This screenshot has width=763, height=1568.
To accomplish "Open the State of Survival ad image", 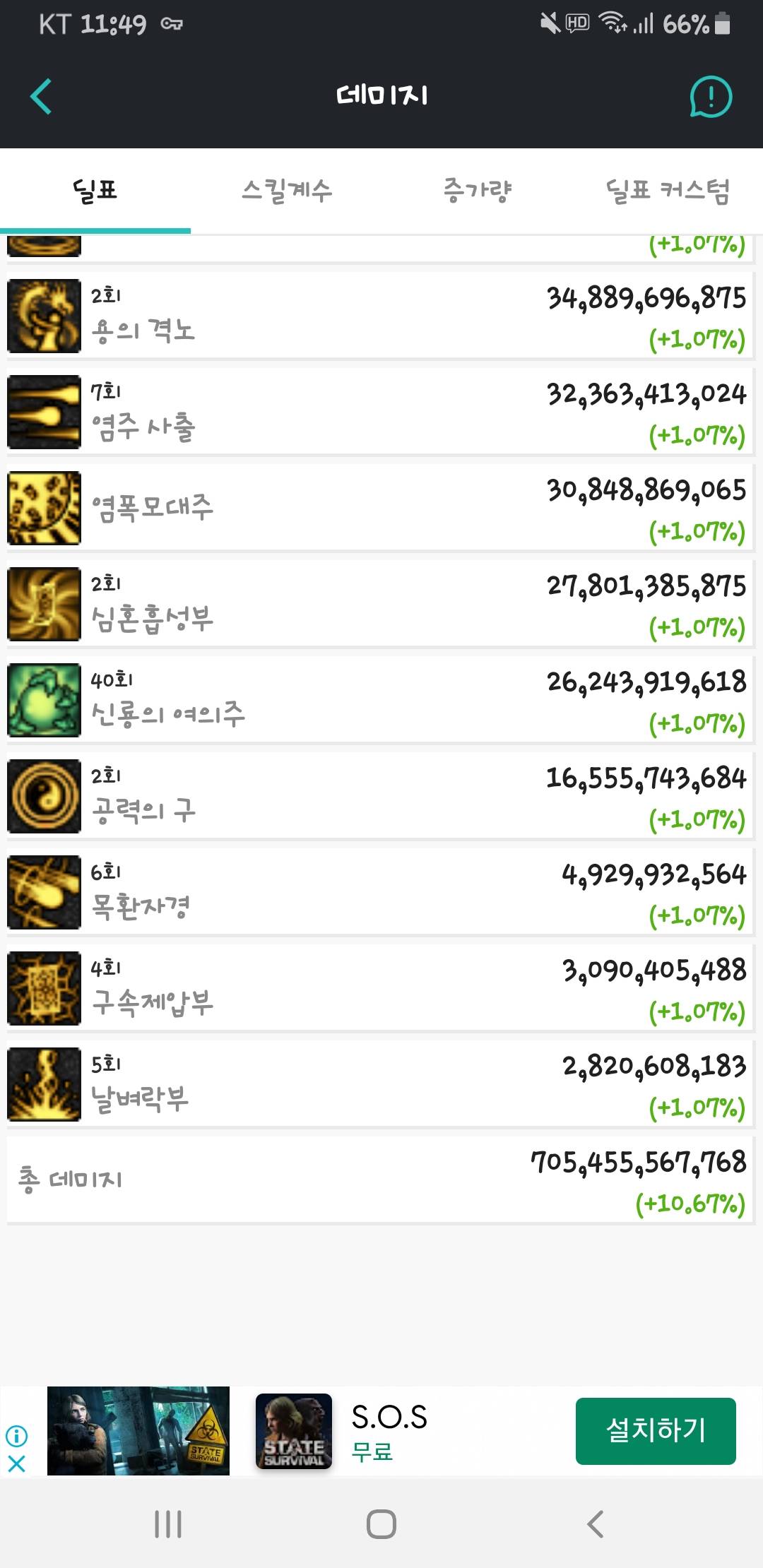I will click(138, 1430).
